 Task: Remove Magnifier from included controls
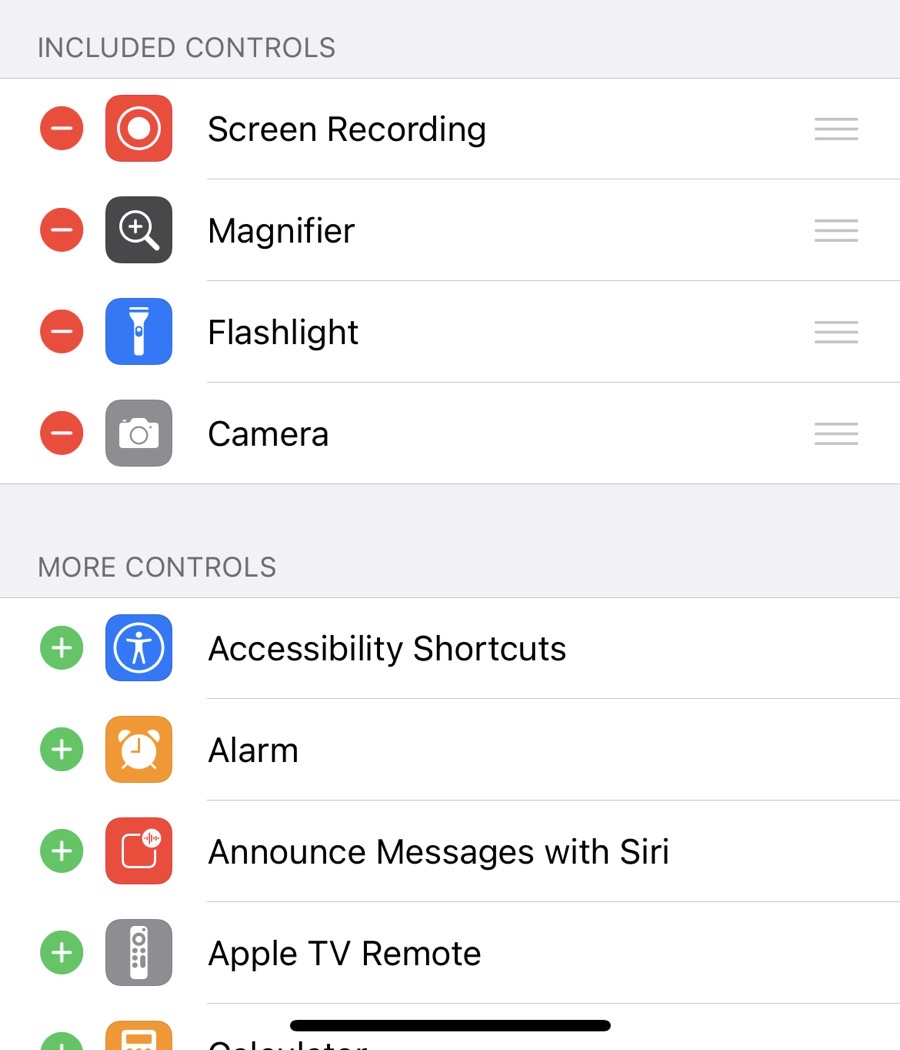(x=61, y=231)
